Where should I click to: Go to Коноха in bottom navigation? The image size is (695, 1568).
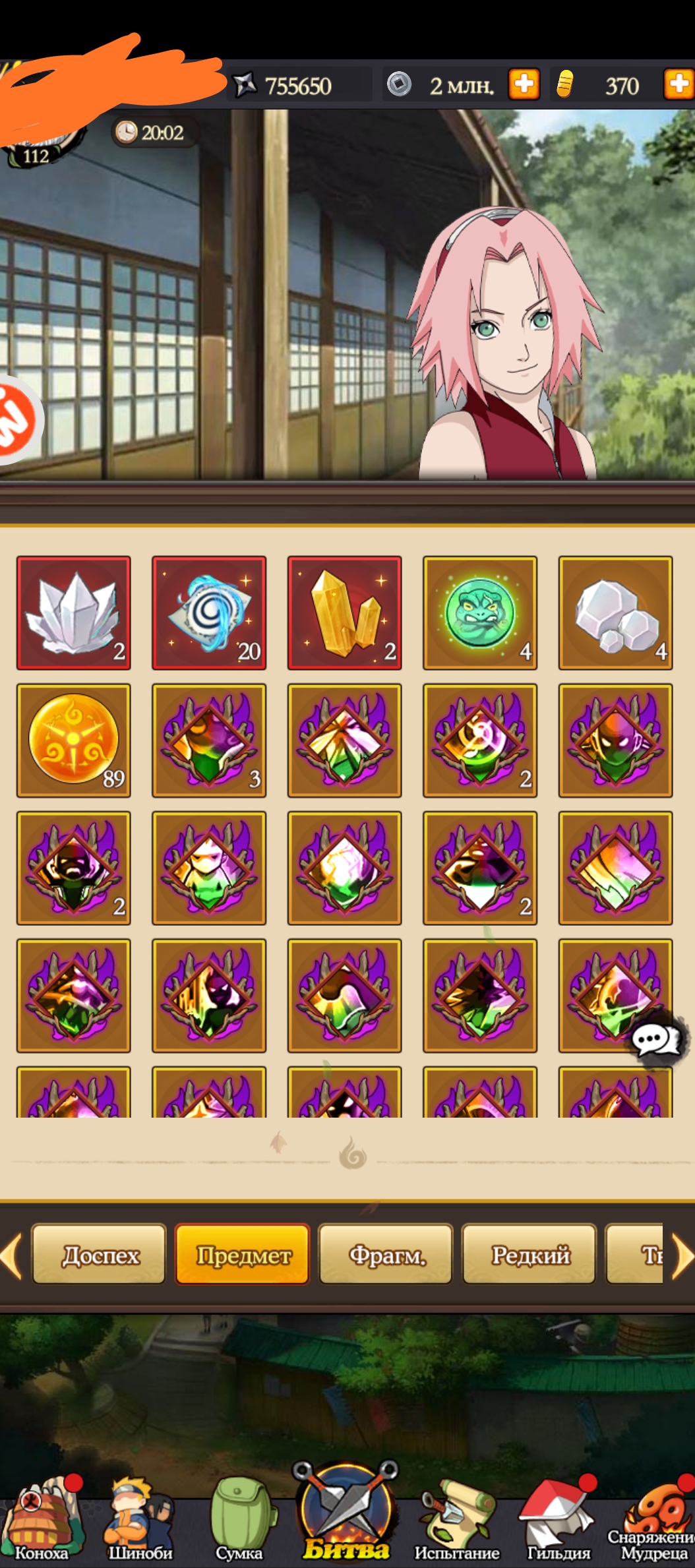click(x=42, y=1522)
